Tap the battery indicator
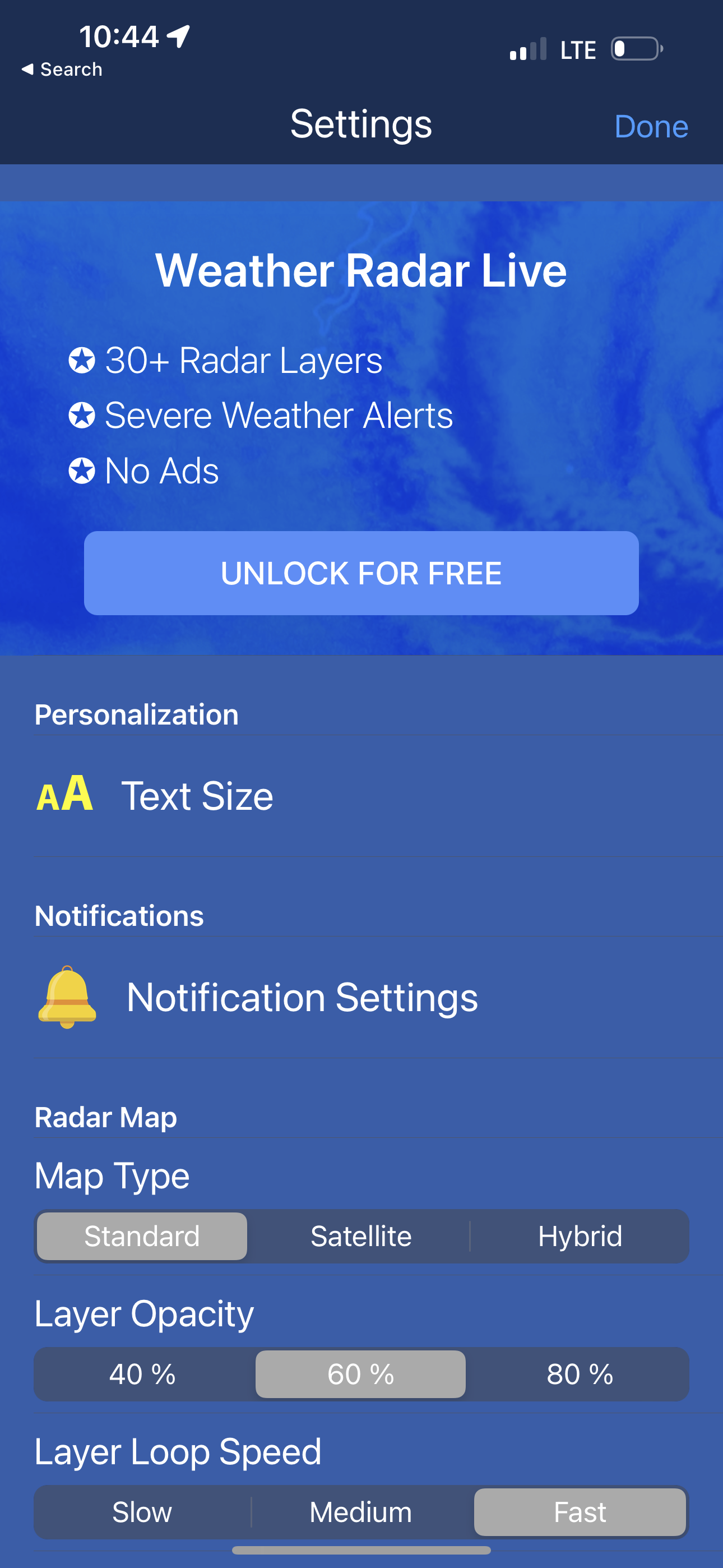Viewport: 723px width, 1568px height. 637,49
